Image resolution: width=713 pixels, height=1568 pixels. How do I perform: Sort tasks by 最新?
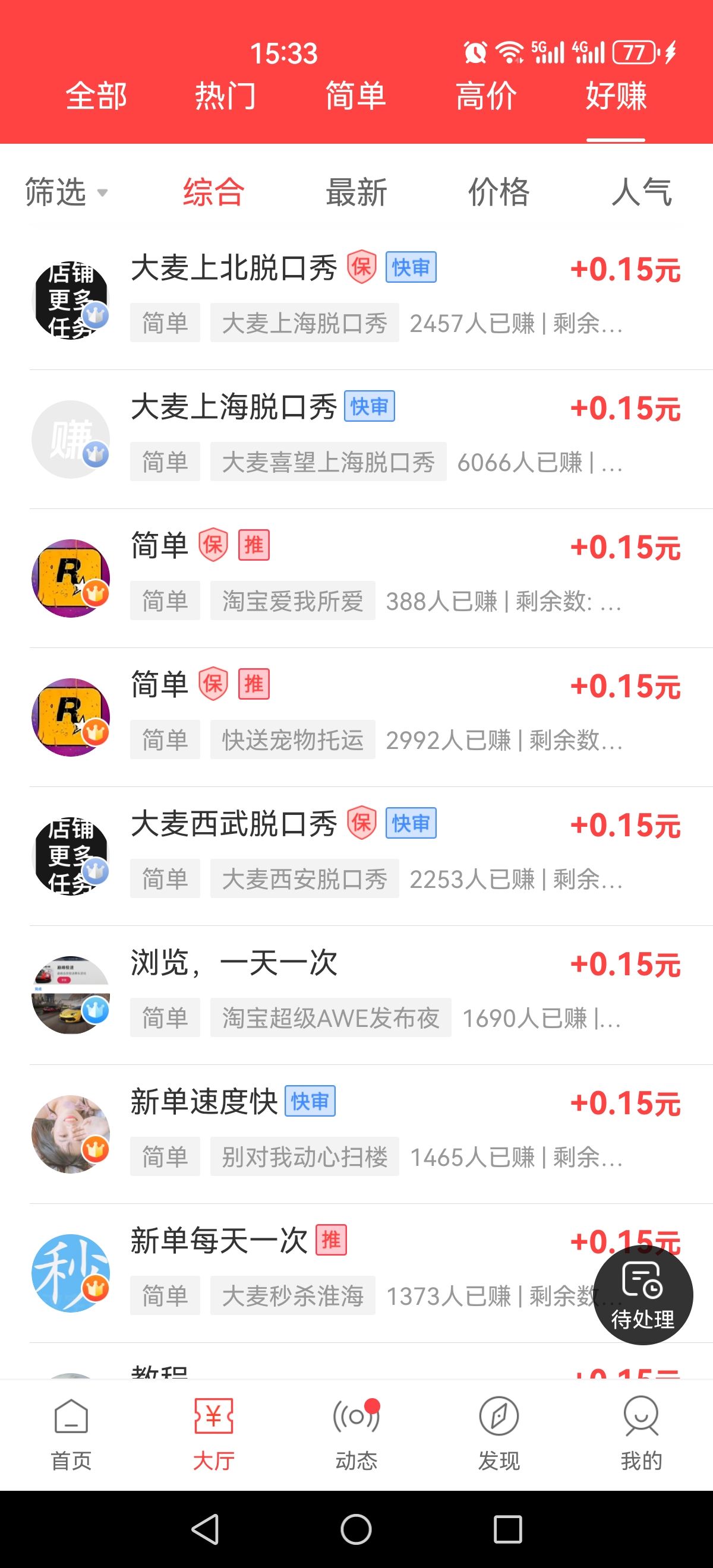(x=356, y=192)
